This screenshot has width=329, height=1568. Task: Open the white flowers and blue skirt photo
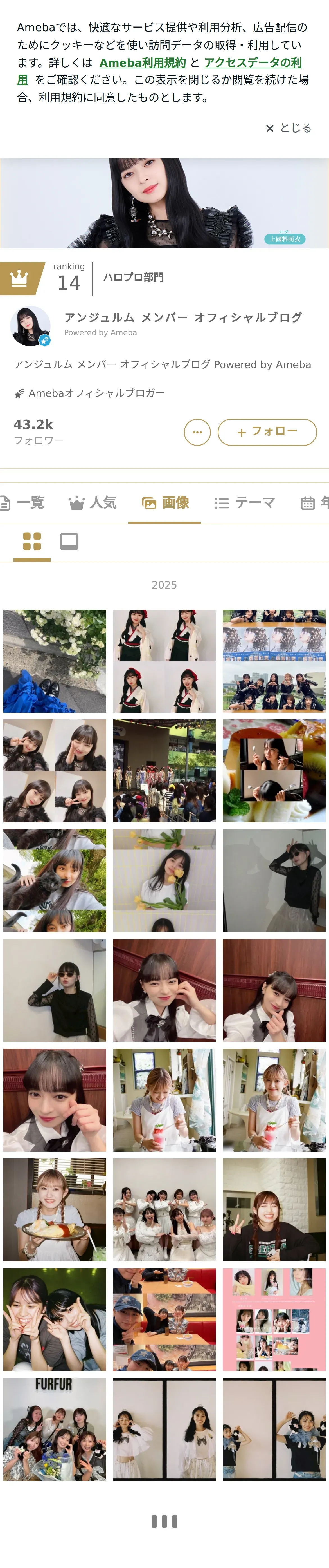(x=55, y=661)
